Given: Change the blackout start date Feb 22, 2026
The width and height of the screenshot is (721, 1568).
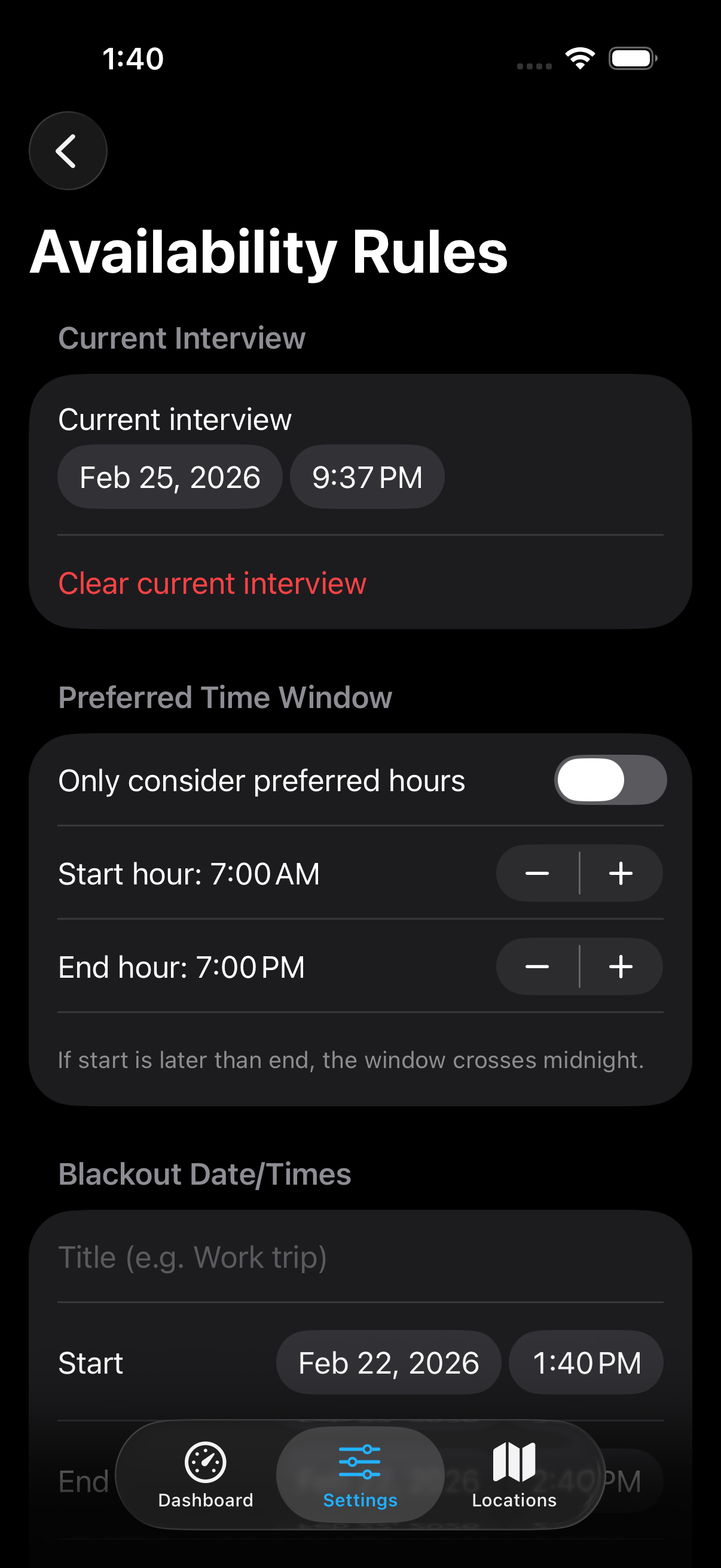Looking at the screenshot, I should [388, 1363].
